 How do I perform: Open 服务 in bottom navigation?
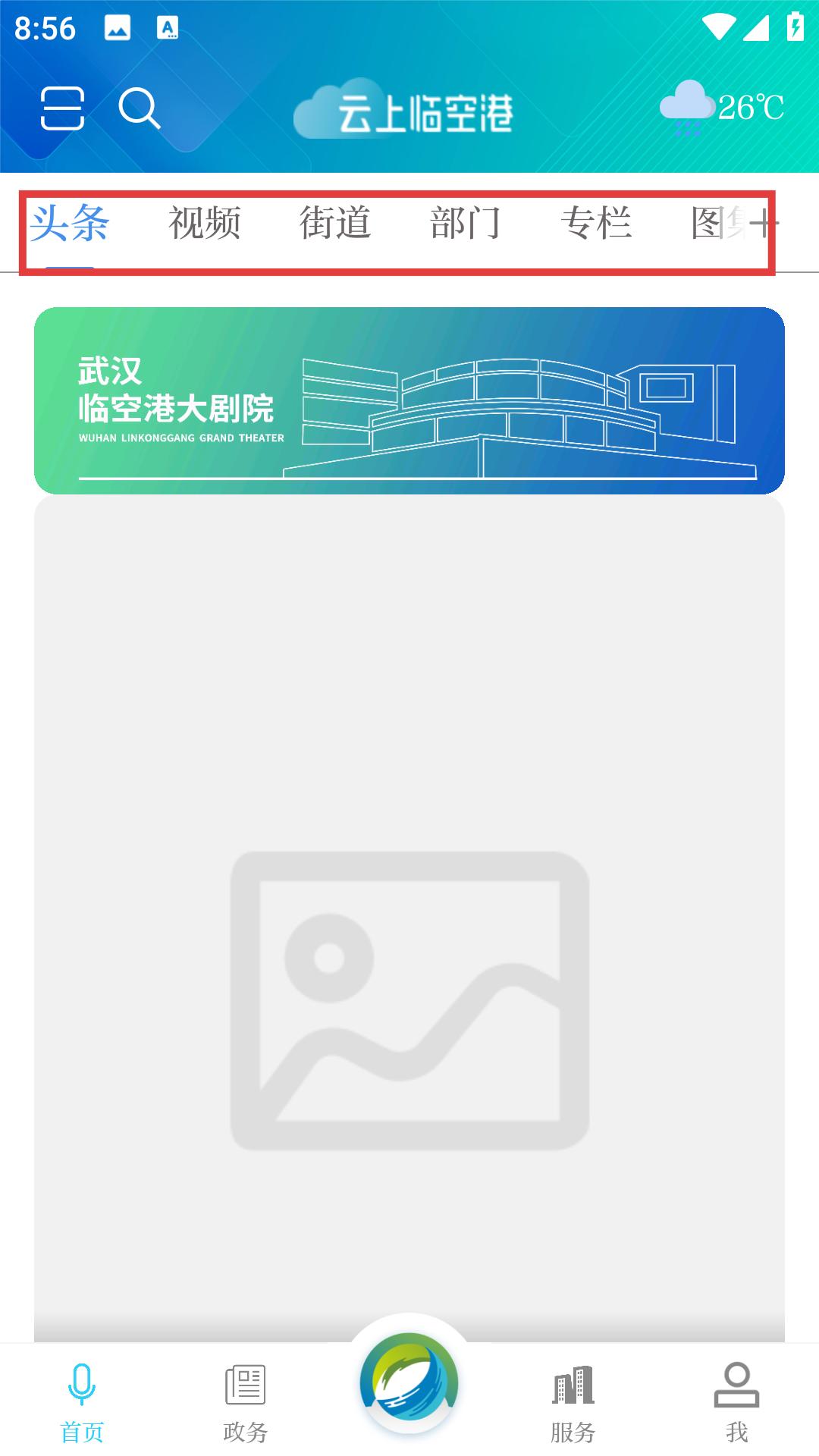pyautogui.click(x=573, y=1403)
